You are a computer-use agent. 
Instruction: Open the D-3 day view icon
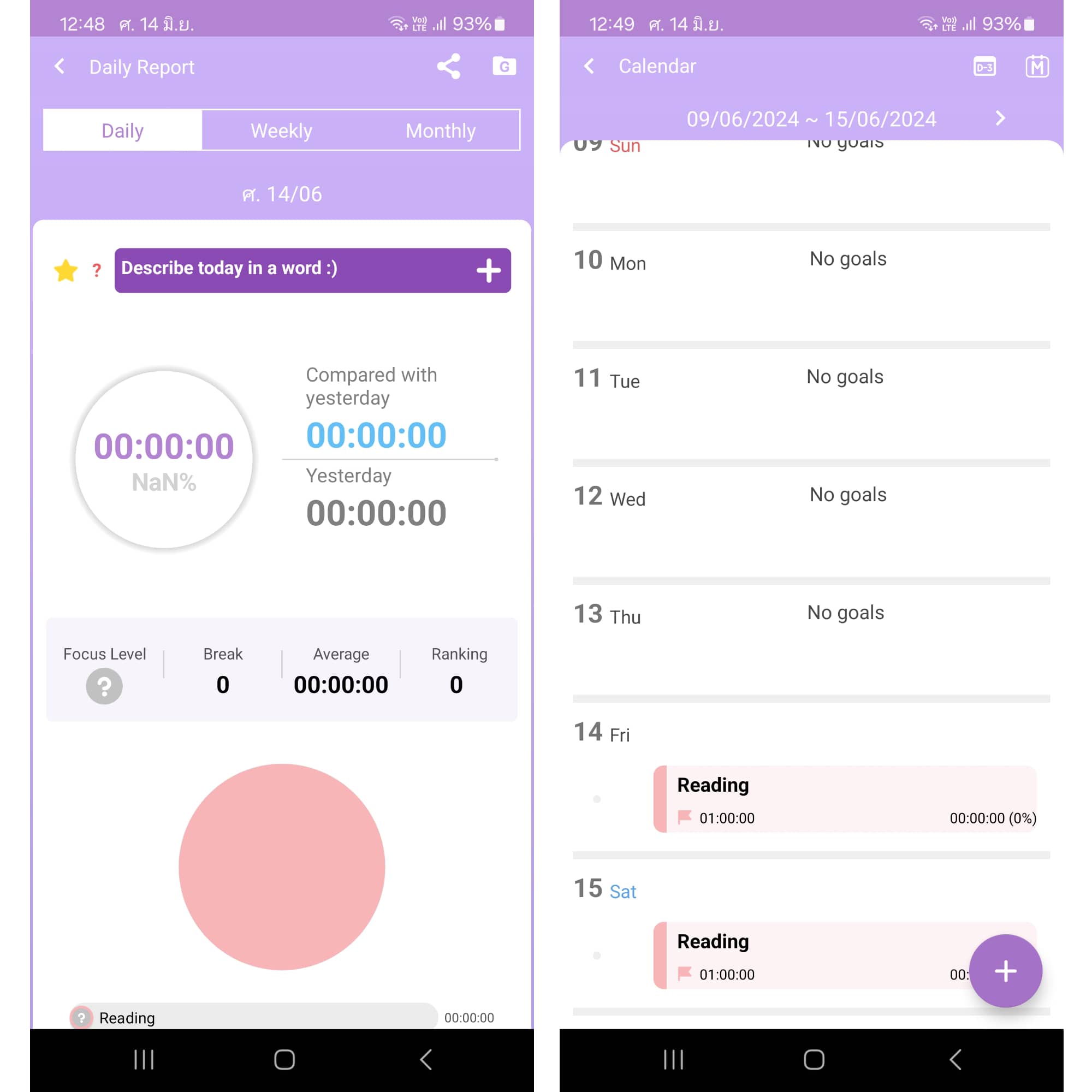984,67
